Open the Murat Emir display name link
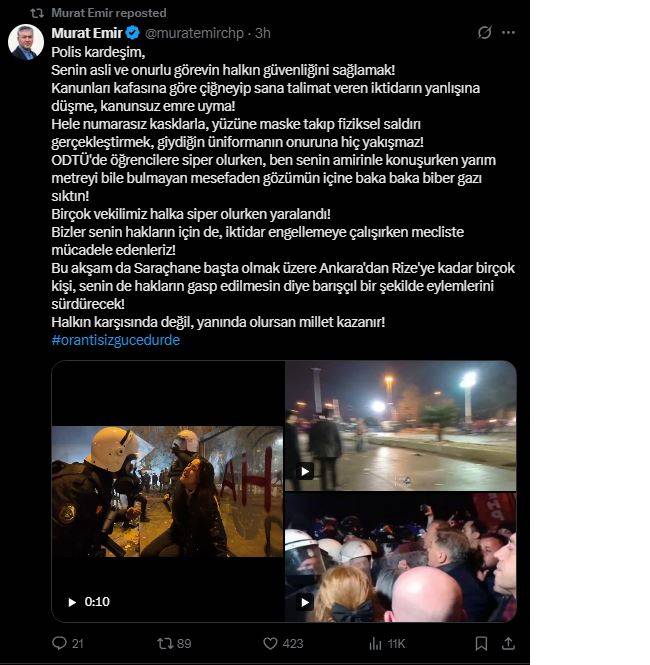Viewport: 650px width, 665px height. click(85, 32)
